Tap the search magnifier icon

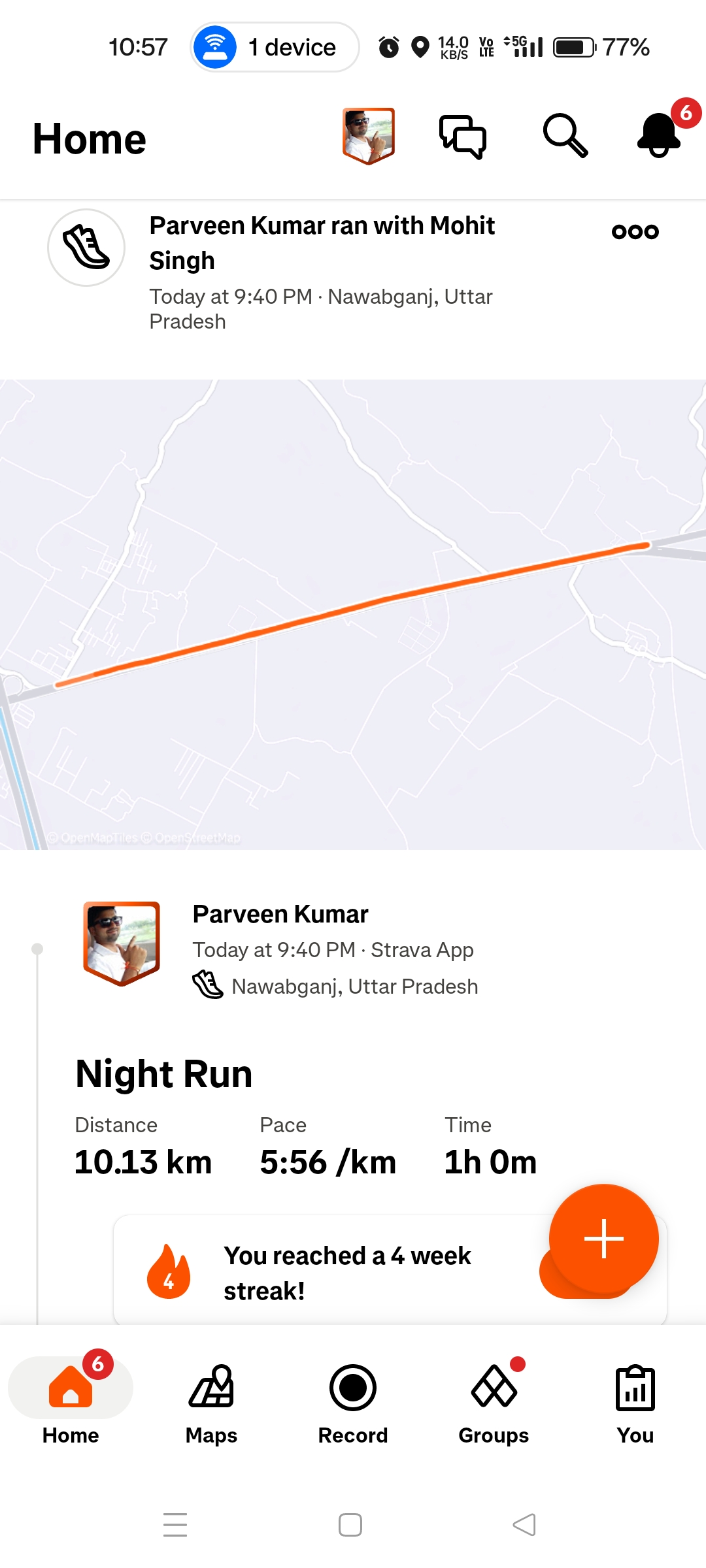click(x=565, y=136)
